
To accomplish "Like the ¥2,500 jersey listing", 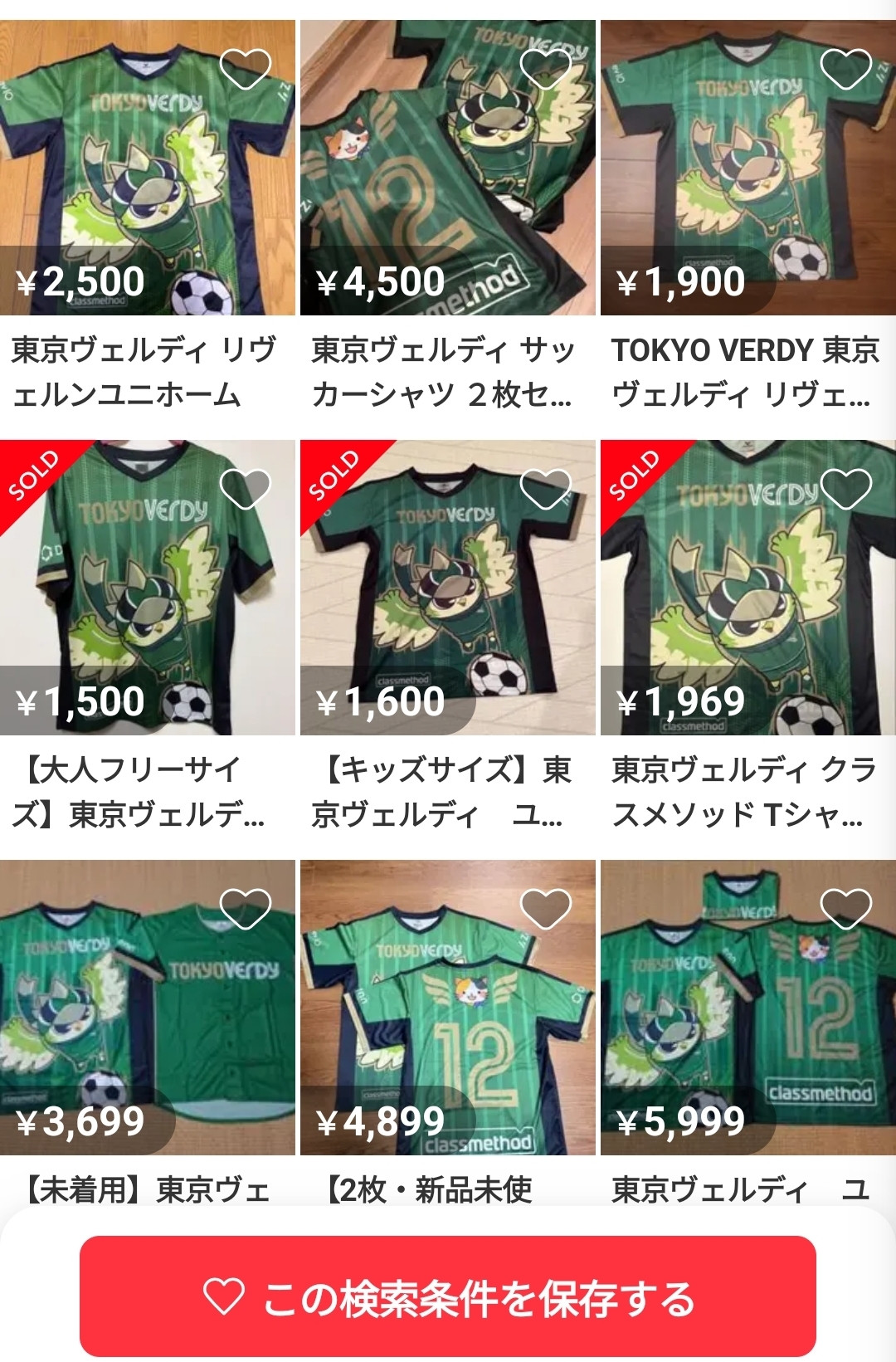I will [x=246, y=69].
